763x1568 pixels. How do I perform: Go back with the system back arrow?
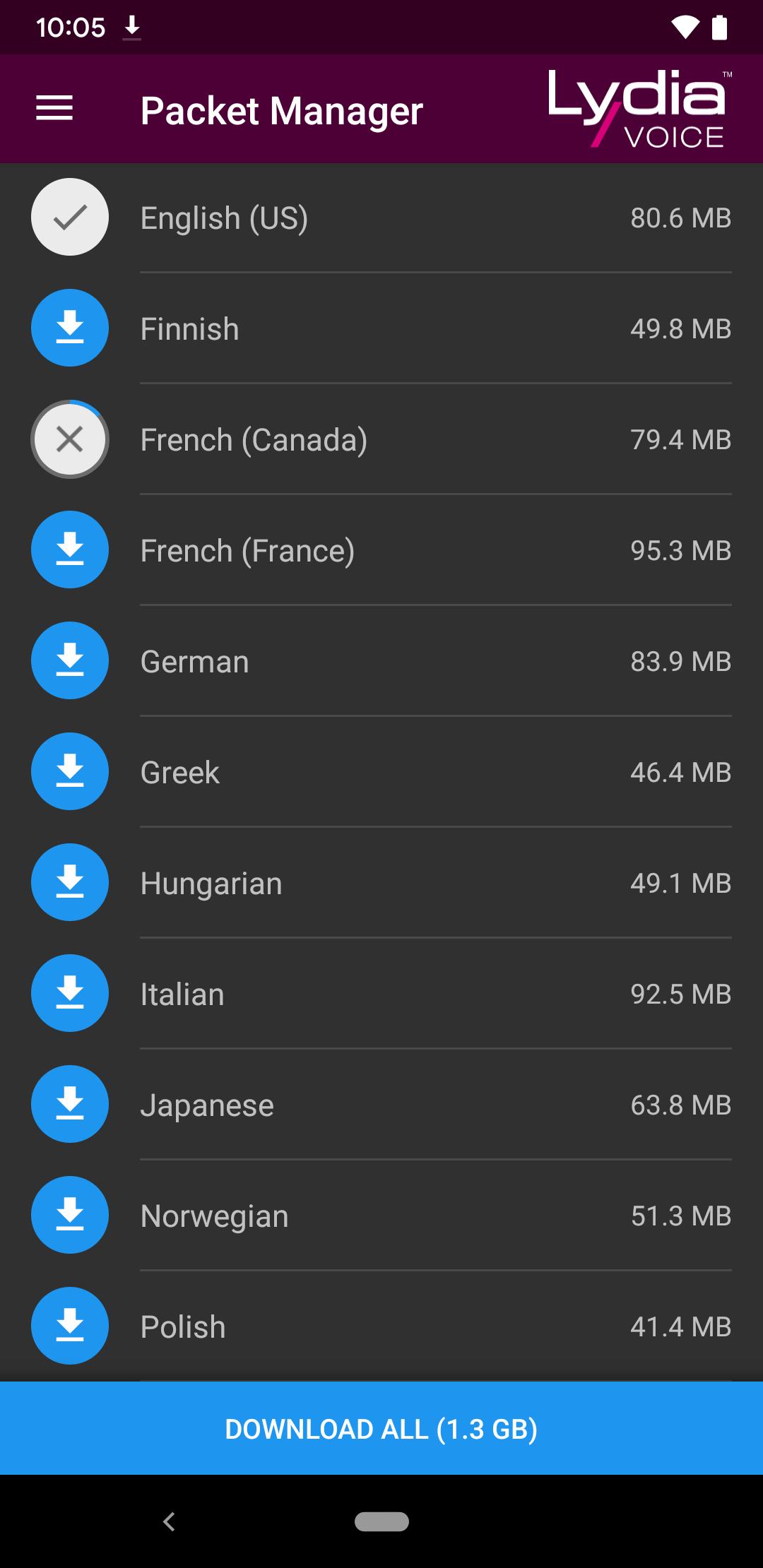pyautogui.click(x=169, y=1521)
